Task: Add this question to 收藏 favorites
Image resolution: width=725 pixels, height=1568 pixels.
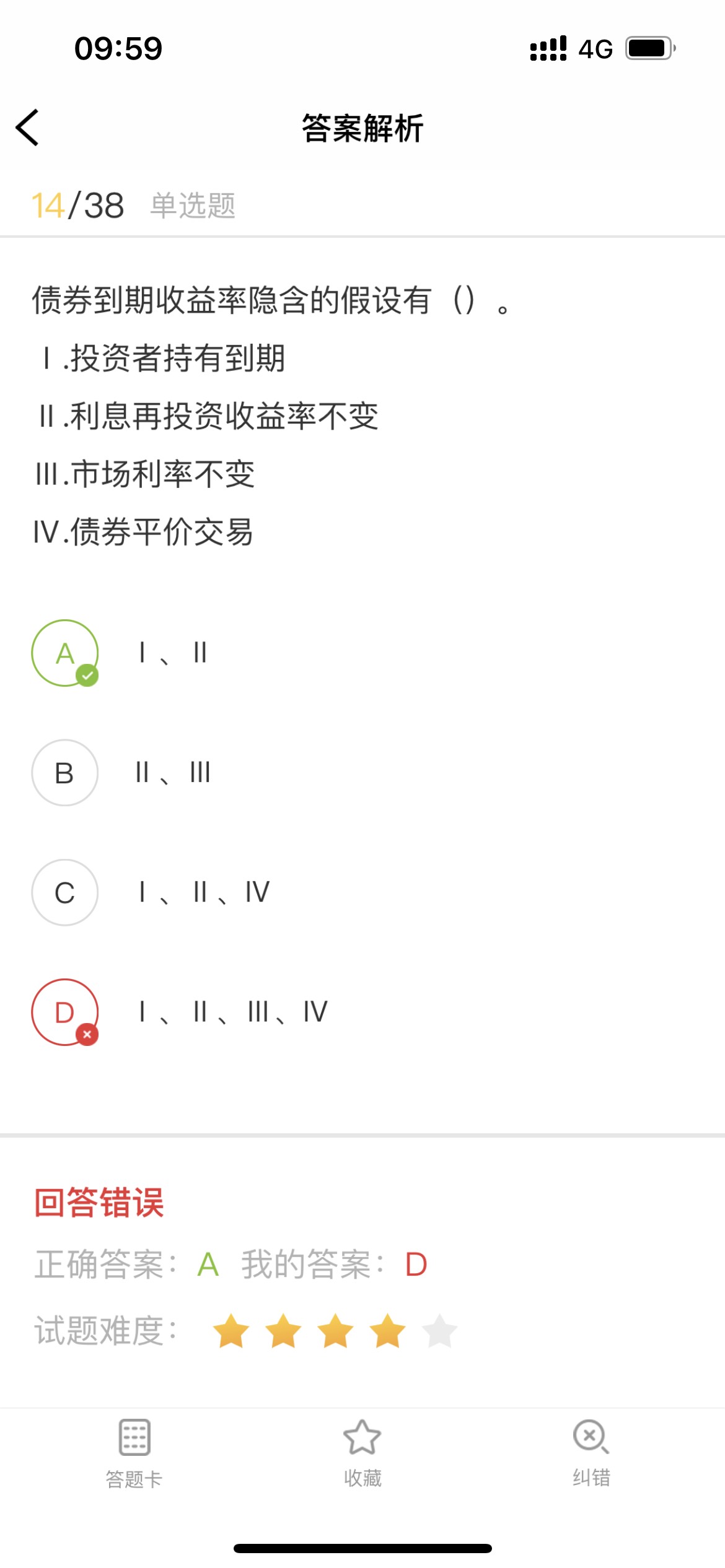Action: pyautogui.click(x=362, y=1453)
